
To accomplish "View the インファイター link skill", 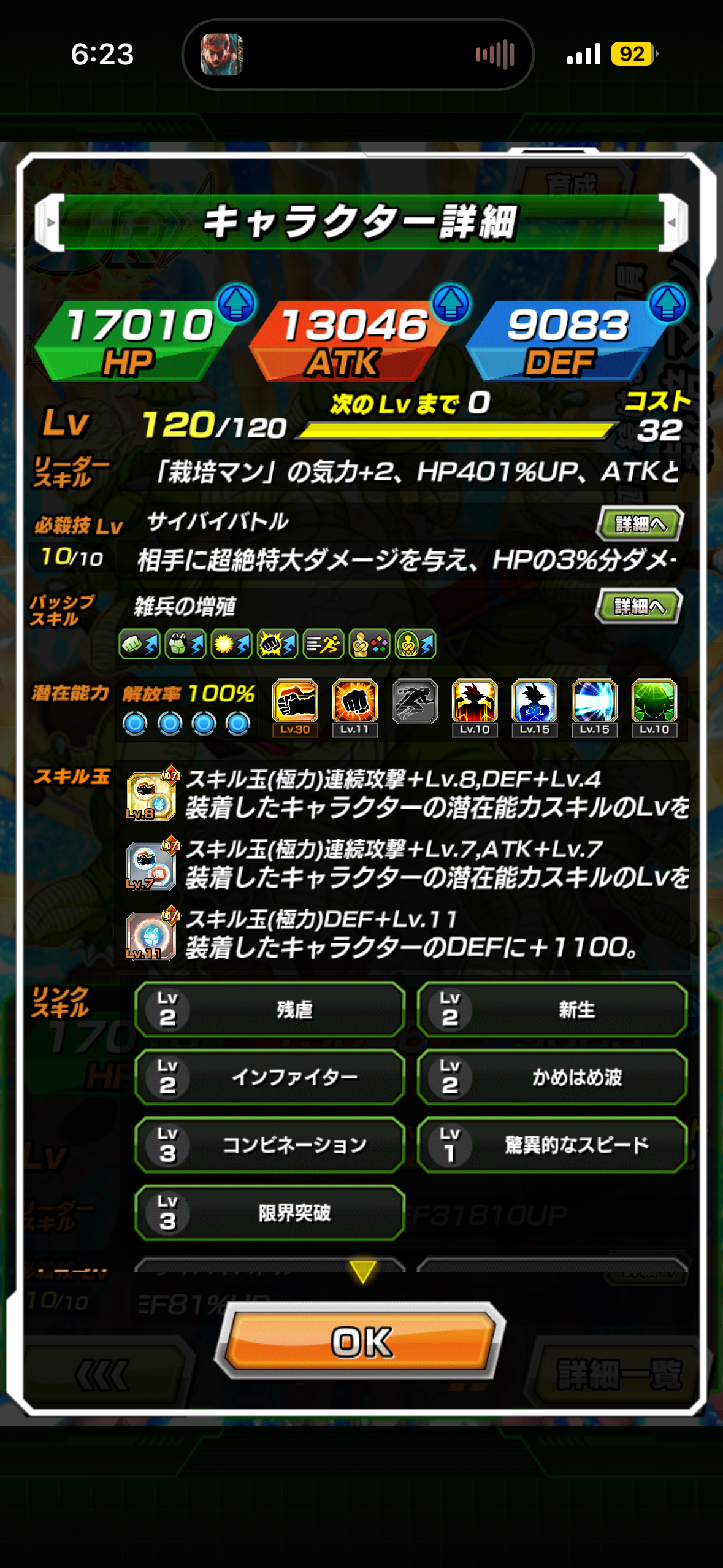I will click(x=270, y=1077).
